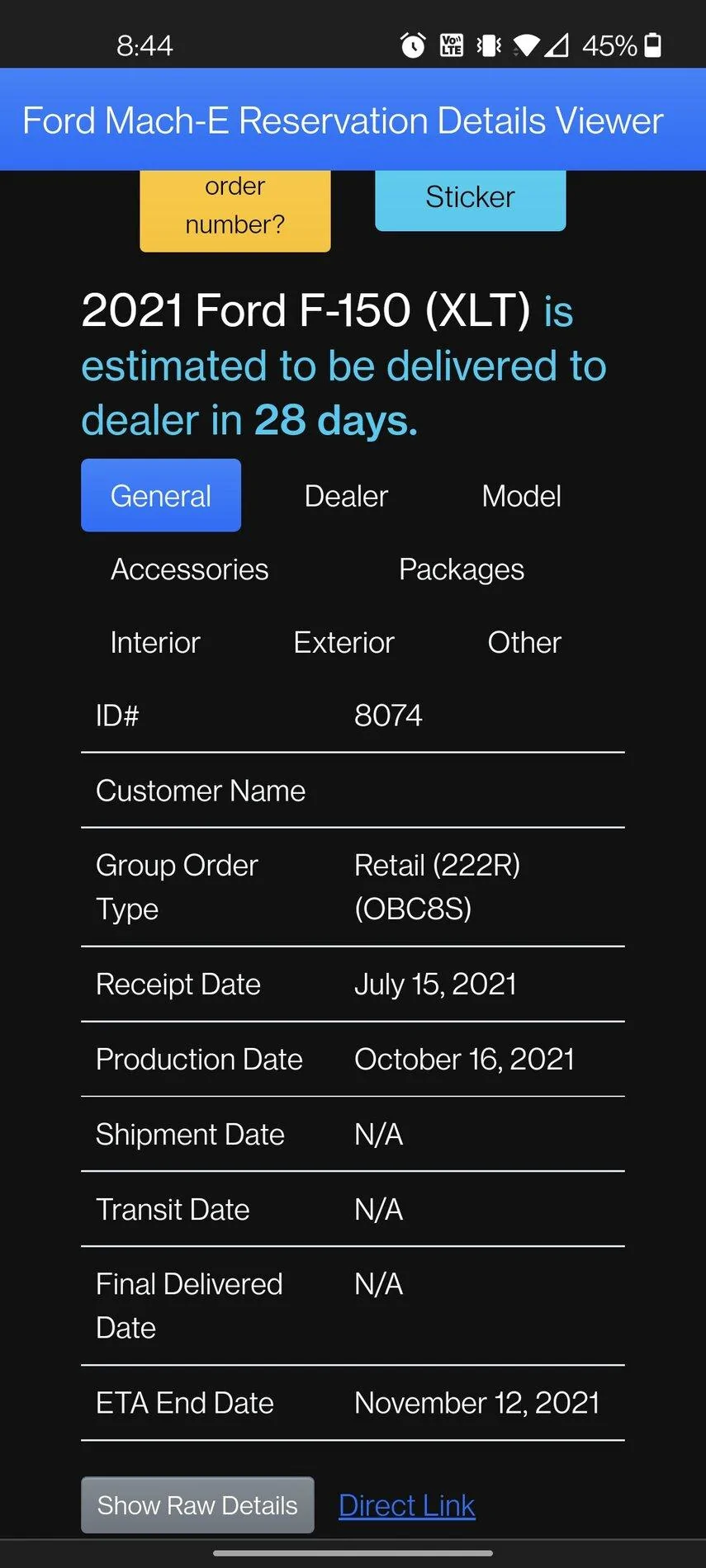
Task: Open the Sticker button
Action: pos(470,199)
